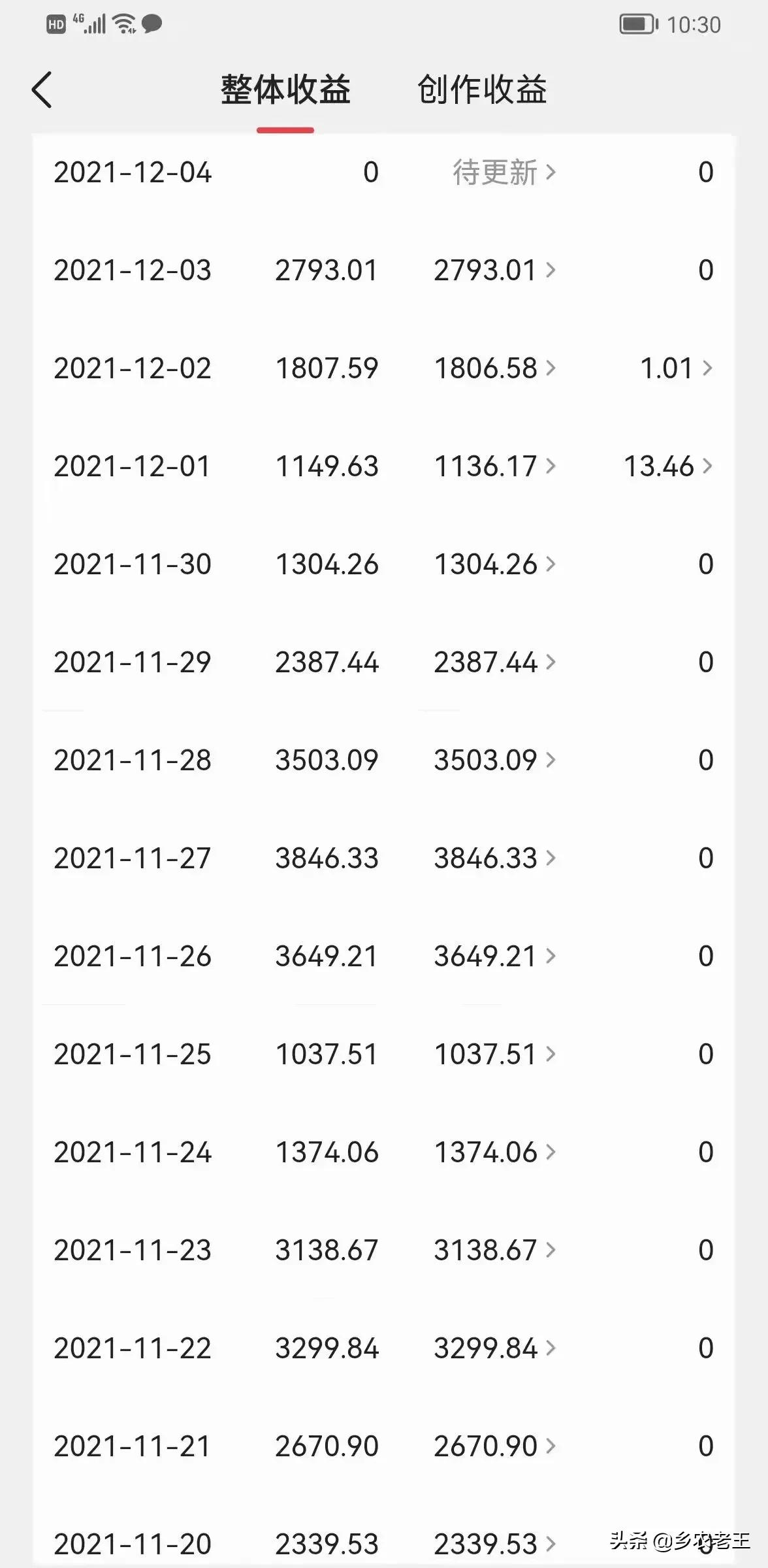Open 2387.44 income details for 2021-11-29
This screenshot has height=1568, width=768.
[x=494, y=662]
